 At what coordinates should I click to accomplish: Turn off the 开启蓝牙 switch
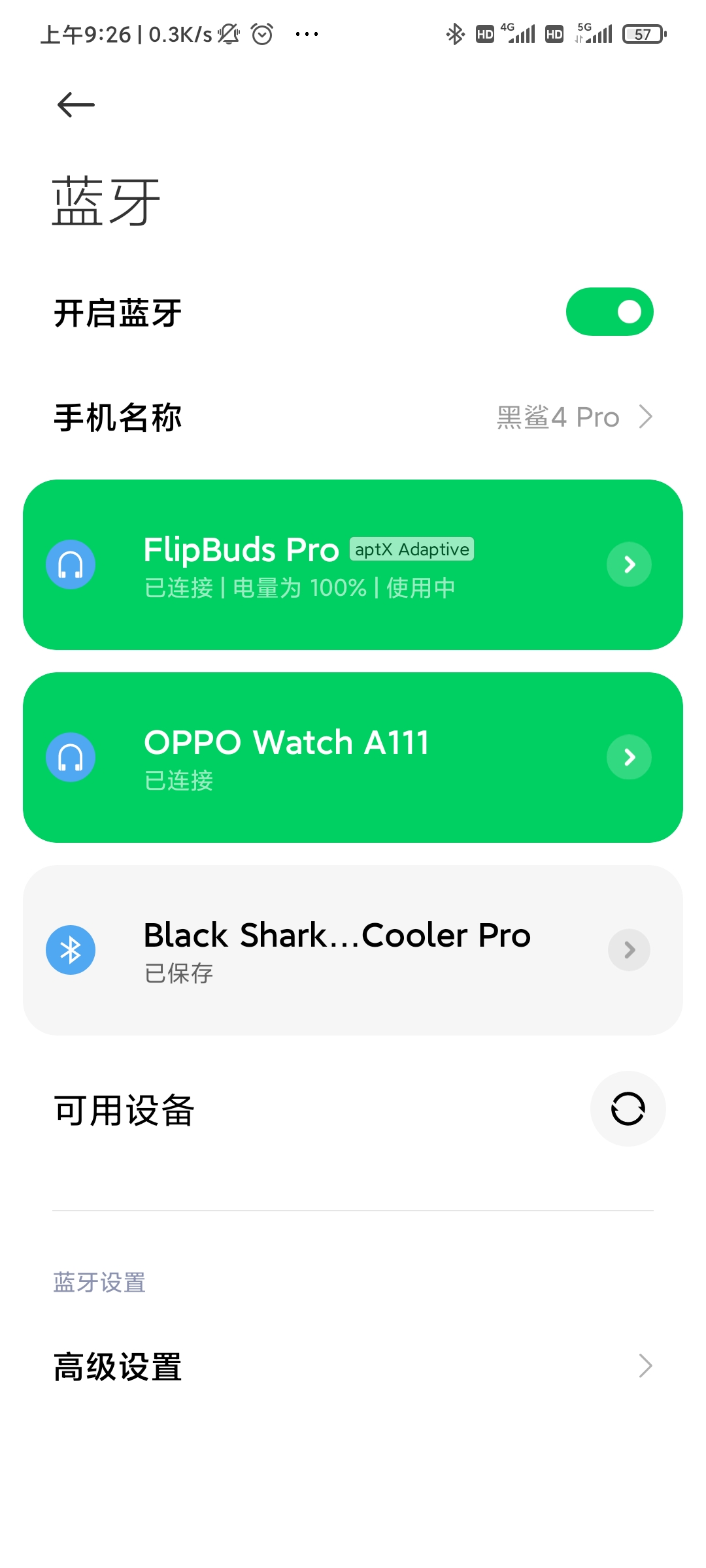point(609,312)
